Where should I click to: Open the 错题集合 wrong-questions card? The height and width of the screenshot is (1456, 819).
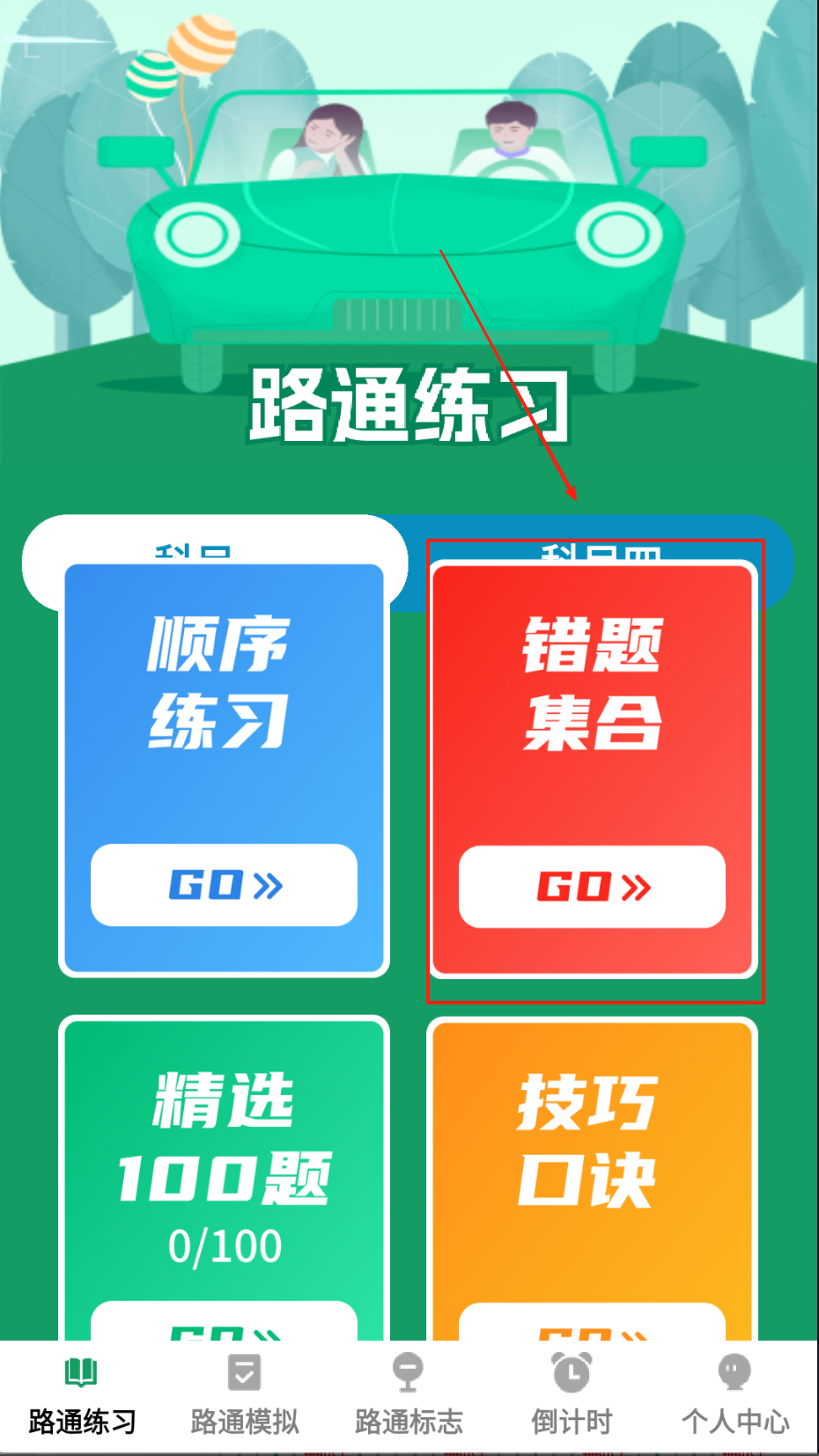(x=592, y=886)
